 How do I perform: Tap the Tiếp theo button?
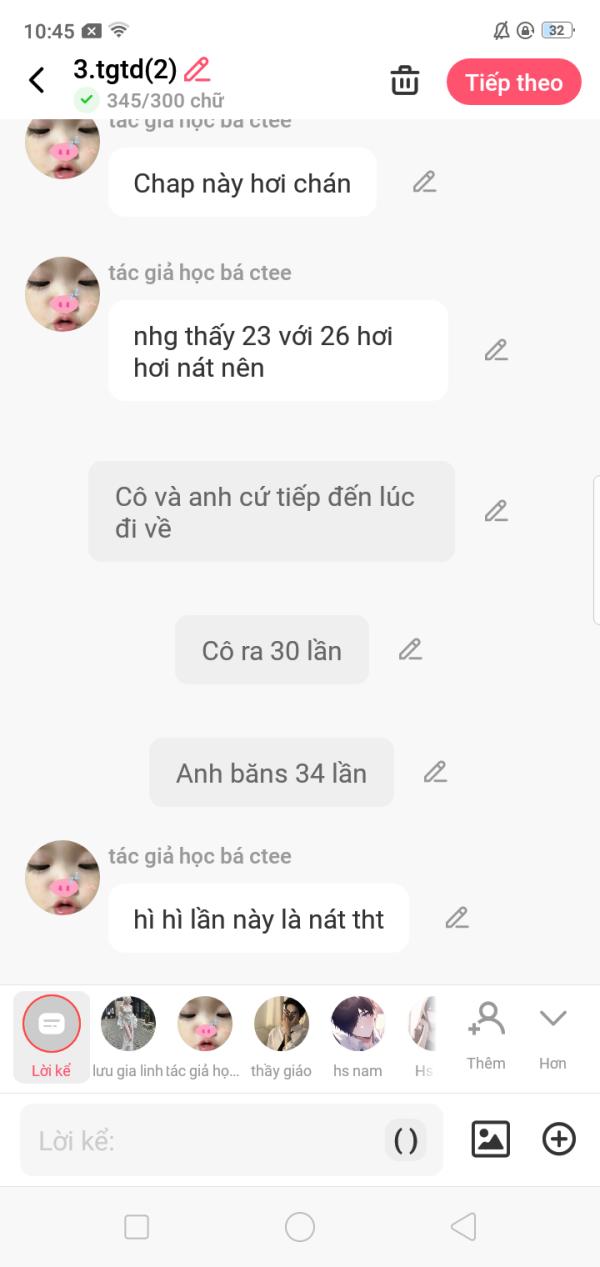pos(514,82)
